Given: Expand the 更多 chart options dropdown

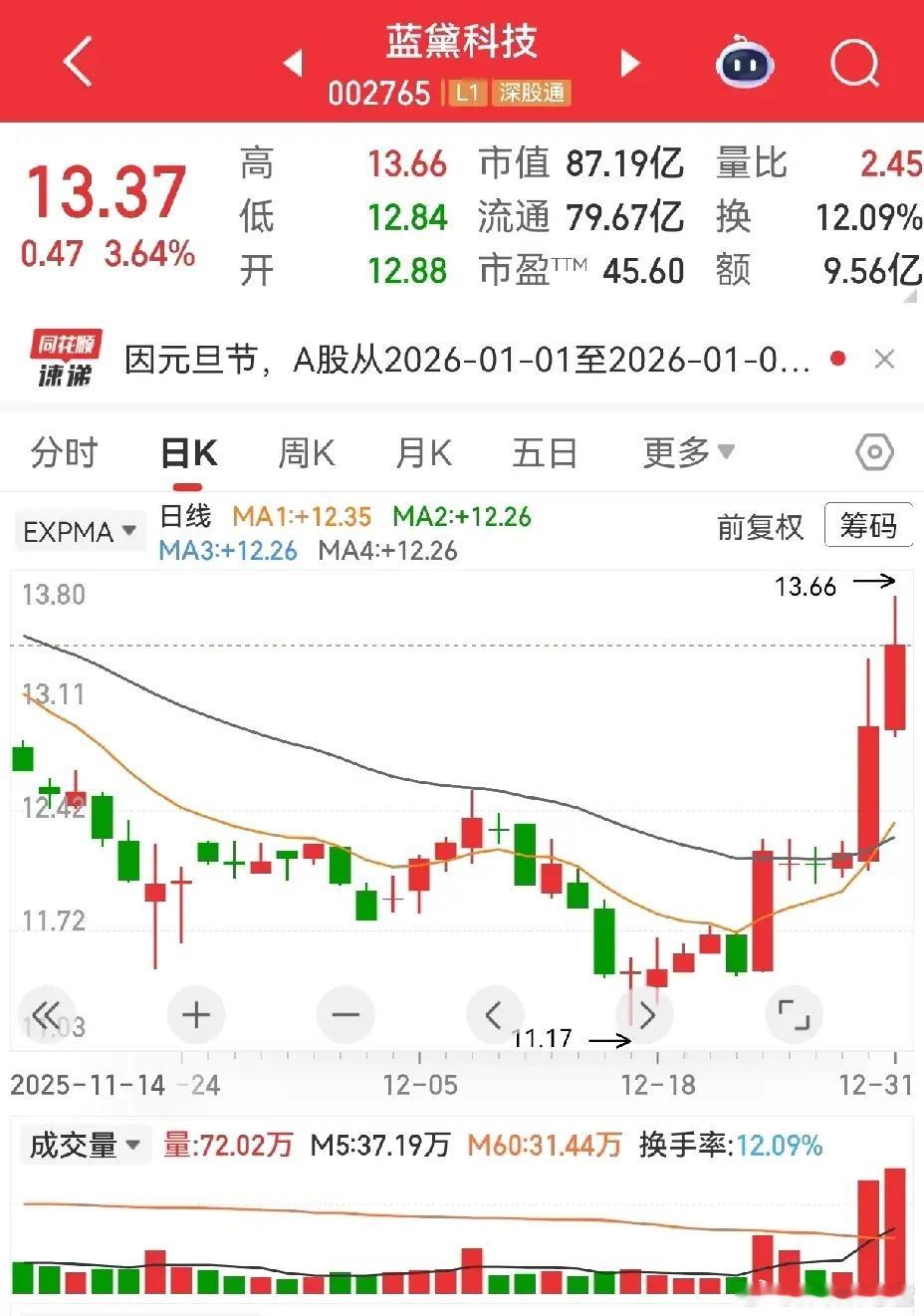Looking at the screenshot, I should [x=687, y=451].
